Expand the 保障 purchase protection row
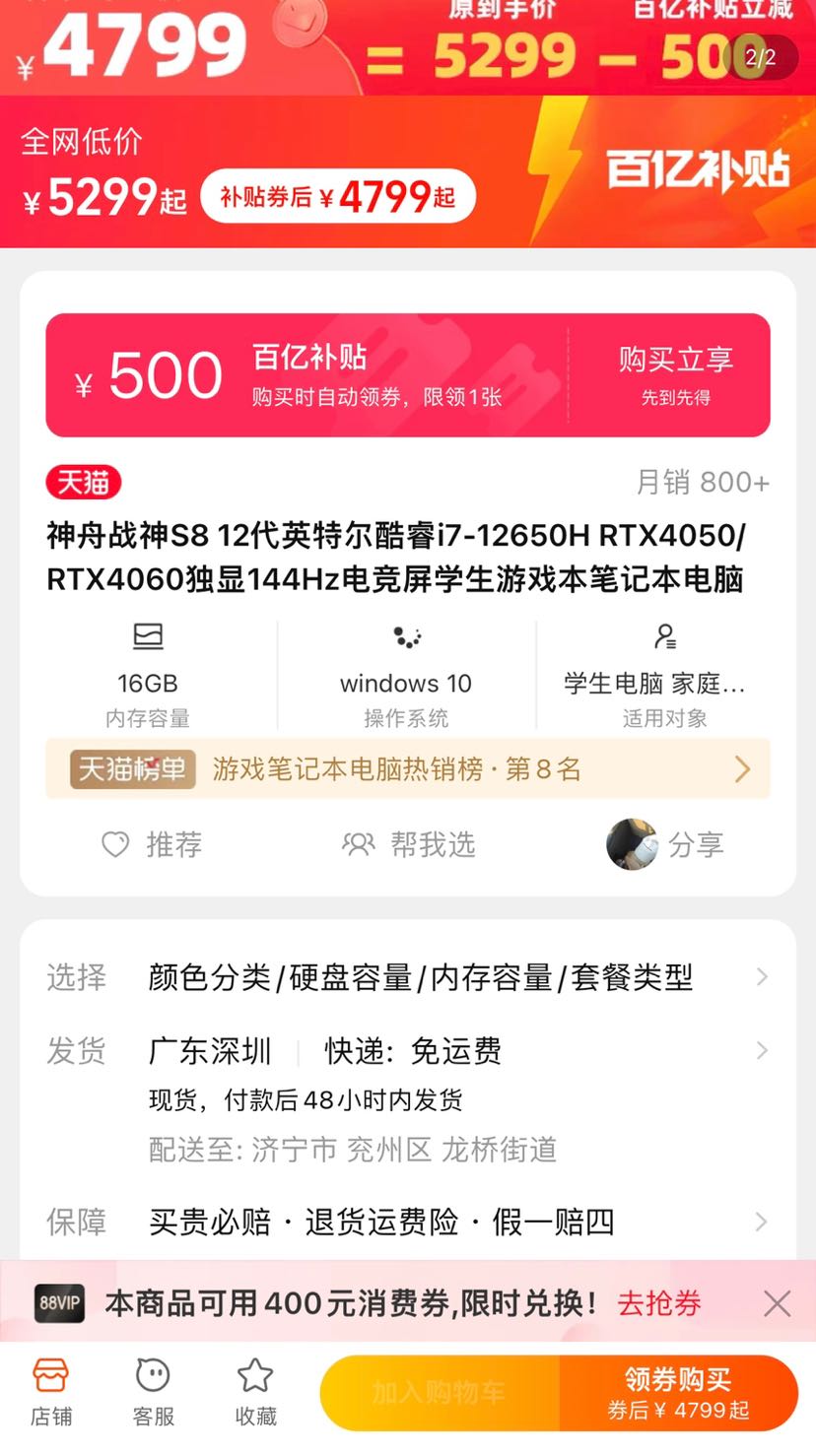816x1456 pixels. (408, 1221)
